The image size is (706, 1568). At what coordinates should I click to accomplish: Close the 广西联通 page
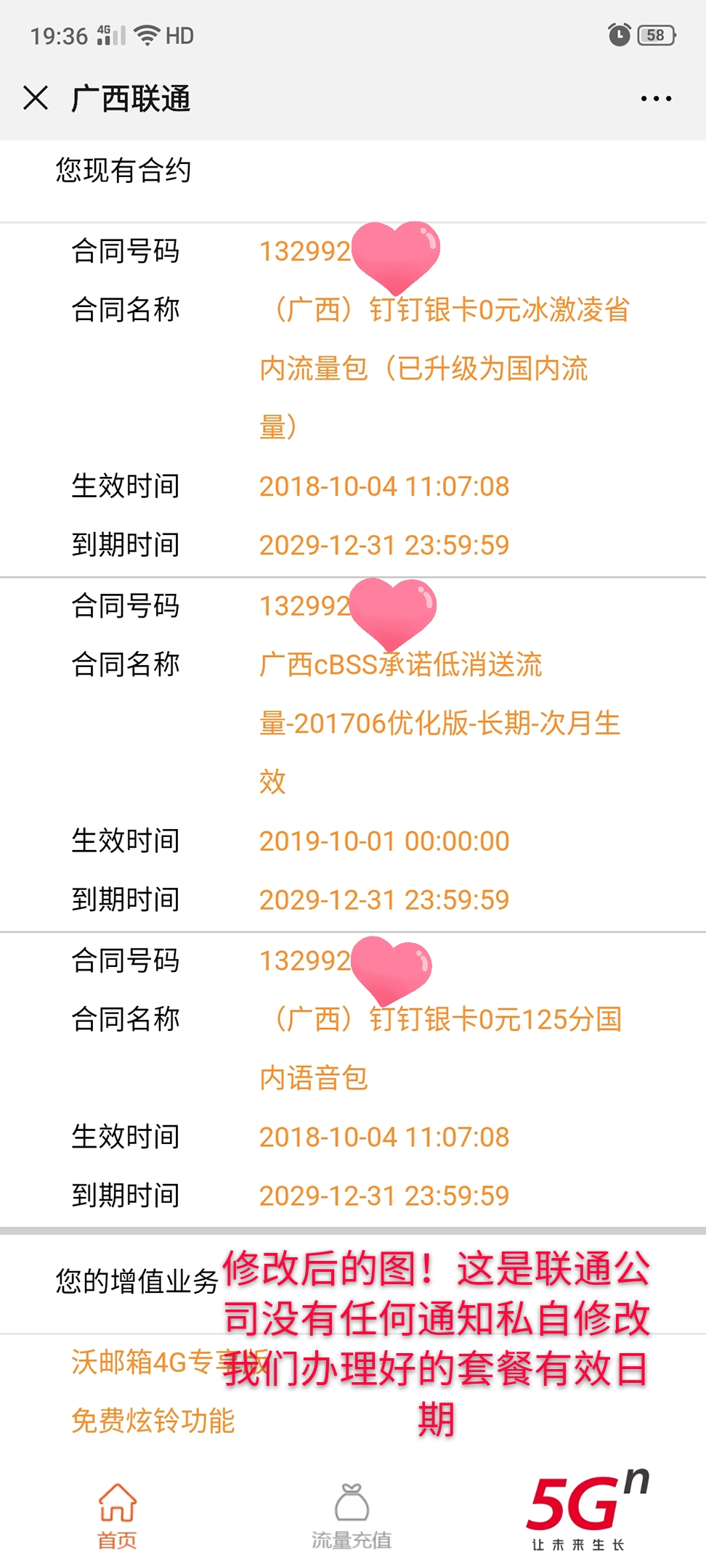click(x=36, y=97)
